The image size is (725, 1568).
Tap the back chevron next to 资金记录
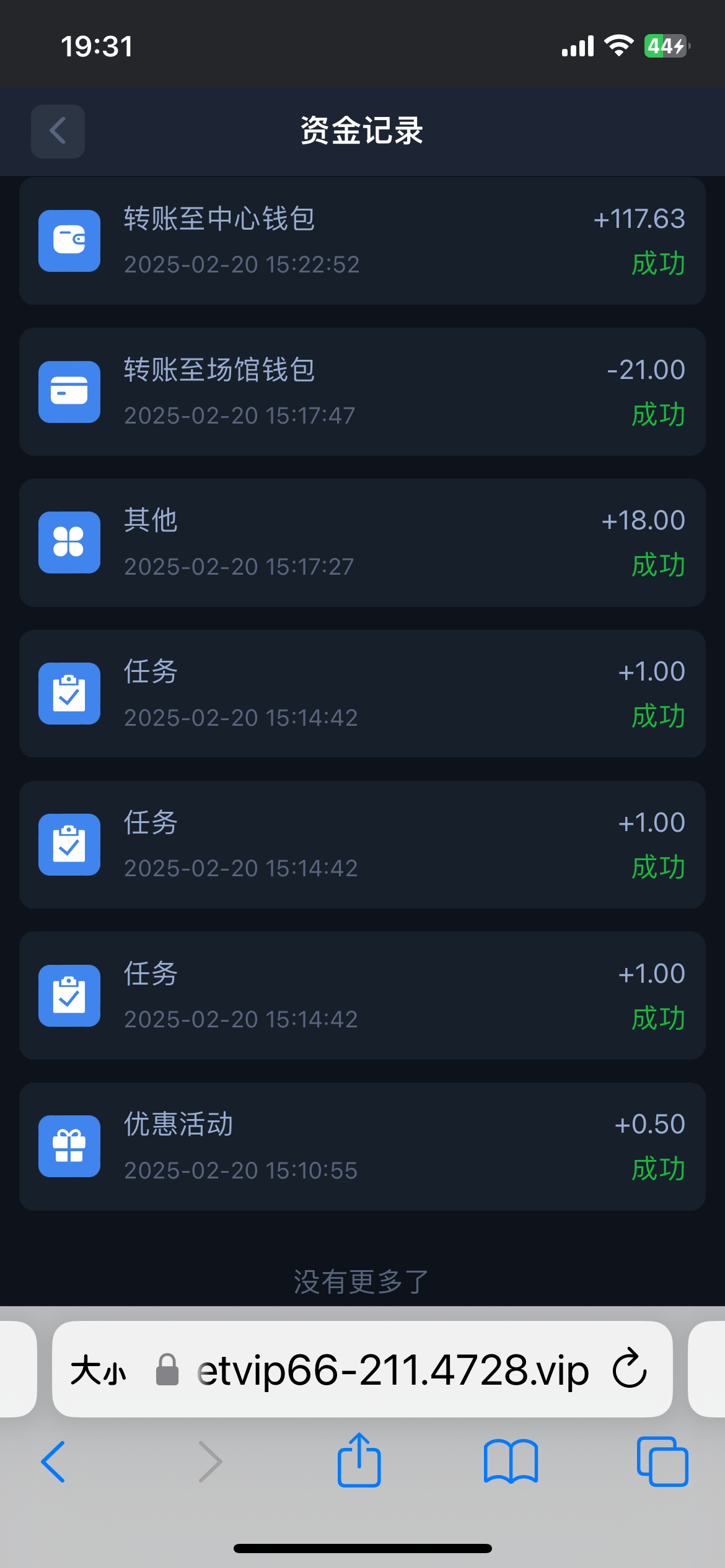tap(57, 131)
